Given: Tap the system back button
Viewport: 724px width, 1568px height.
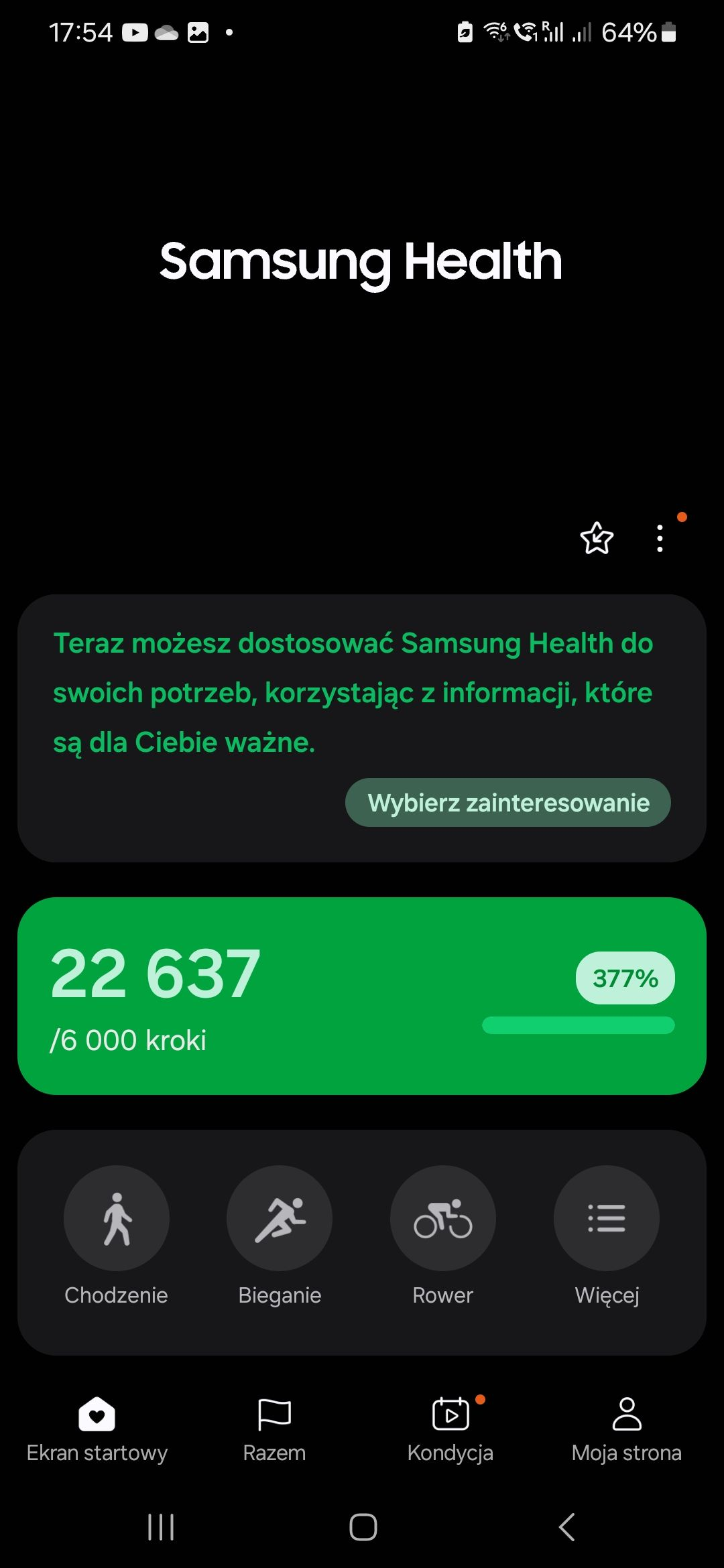Looking at the screenshot, I should click(567, 1527).
